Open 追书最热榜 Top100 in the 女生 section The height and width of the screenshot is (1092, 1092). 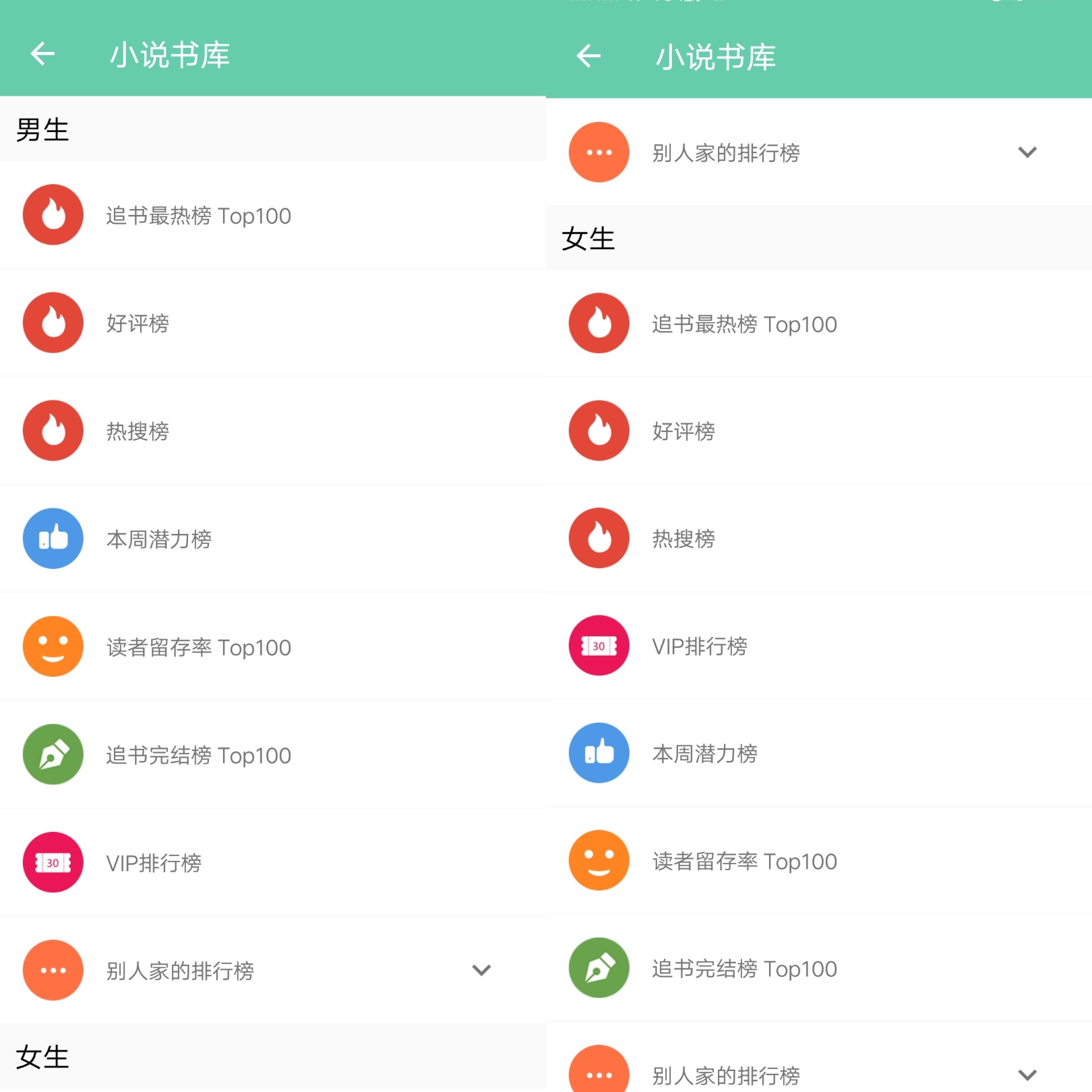744,324
